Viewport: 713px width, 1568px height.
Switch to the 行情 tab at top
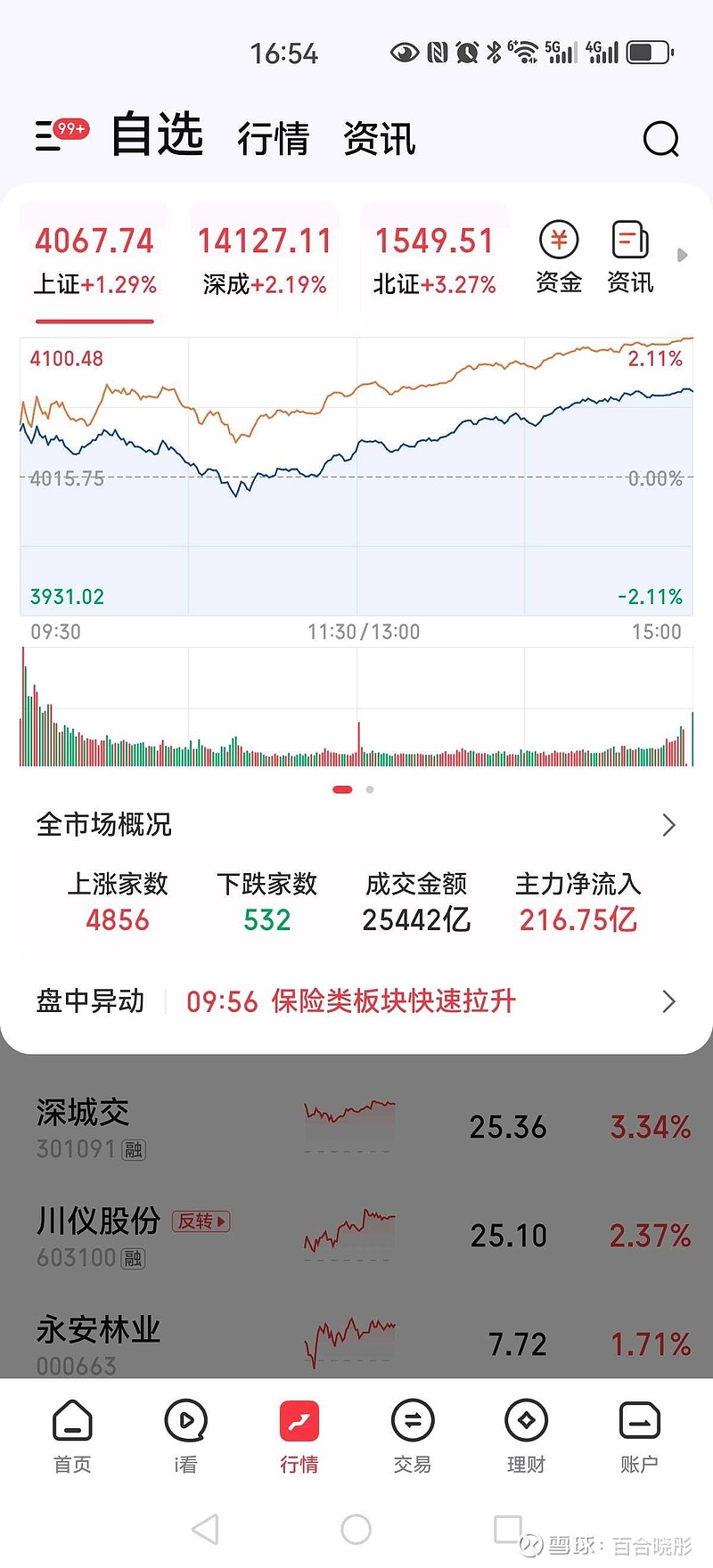[274, 138]
